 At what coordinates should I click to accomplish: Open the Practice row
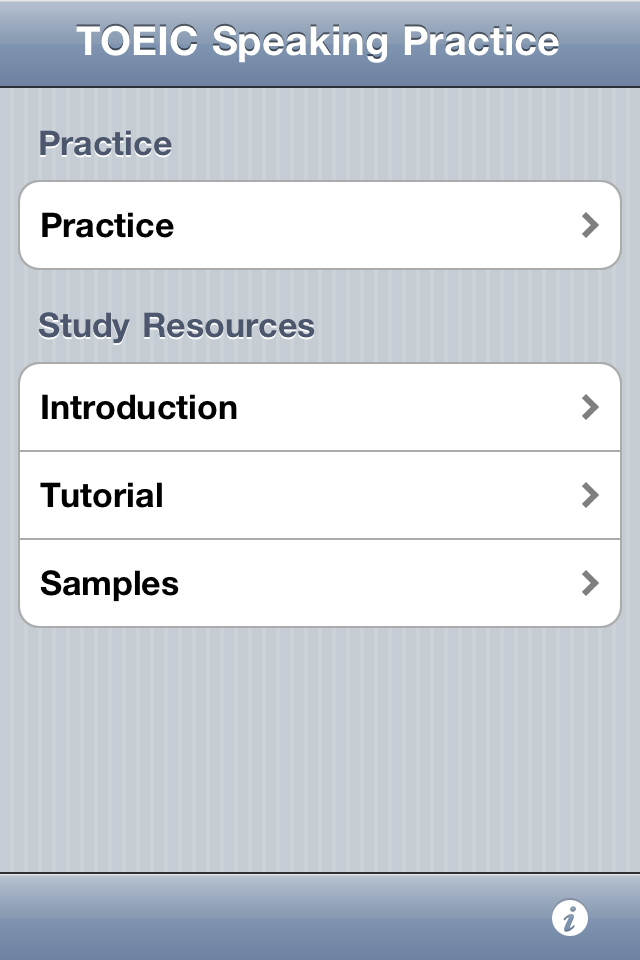320,225
